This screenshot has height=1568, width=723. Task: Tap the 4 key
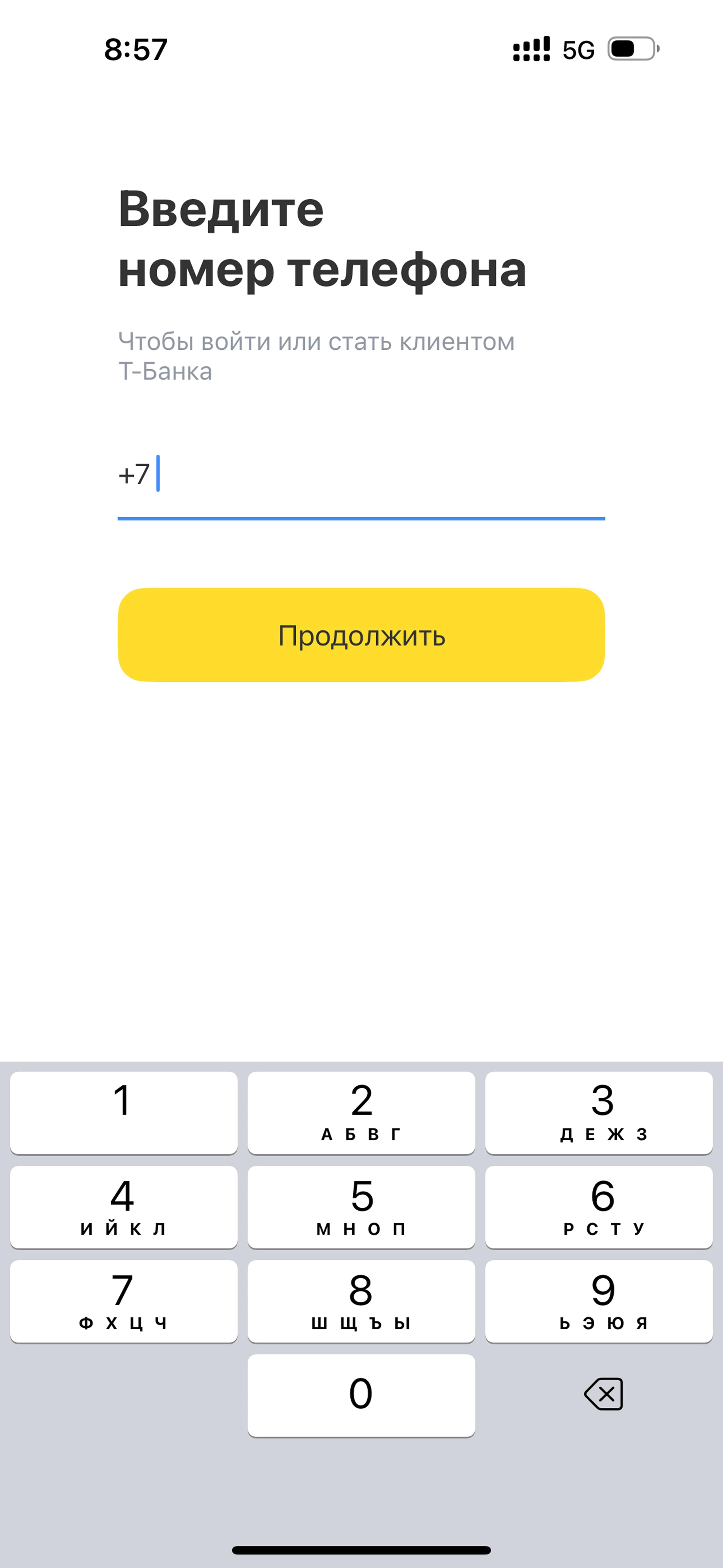tap(124, 1207)
